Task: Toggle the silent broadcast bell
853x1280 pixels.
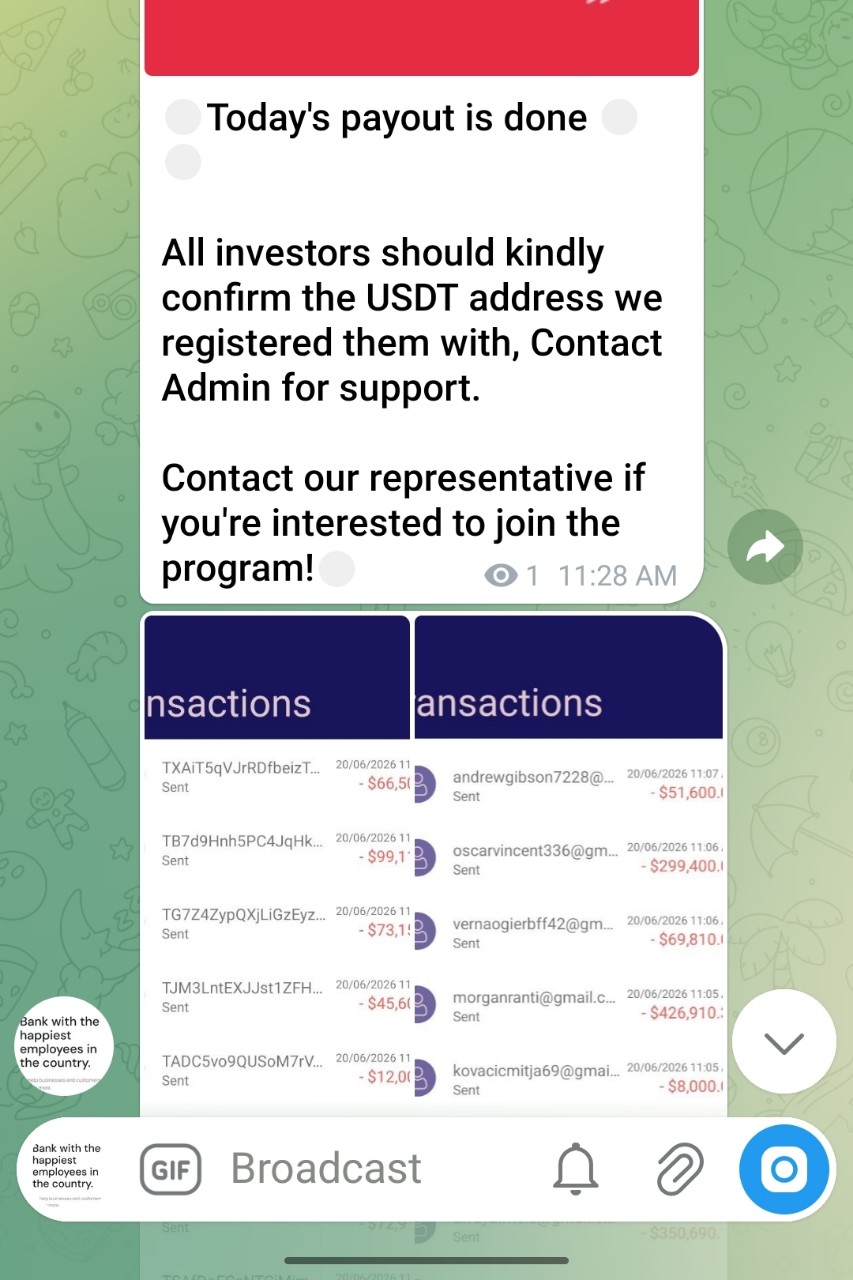Action: coord(576,1168)
